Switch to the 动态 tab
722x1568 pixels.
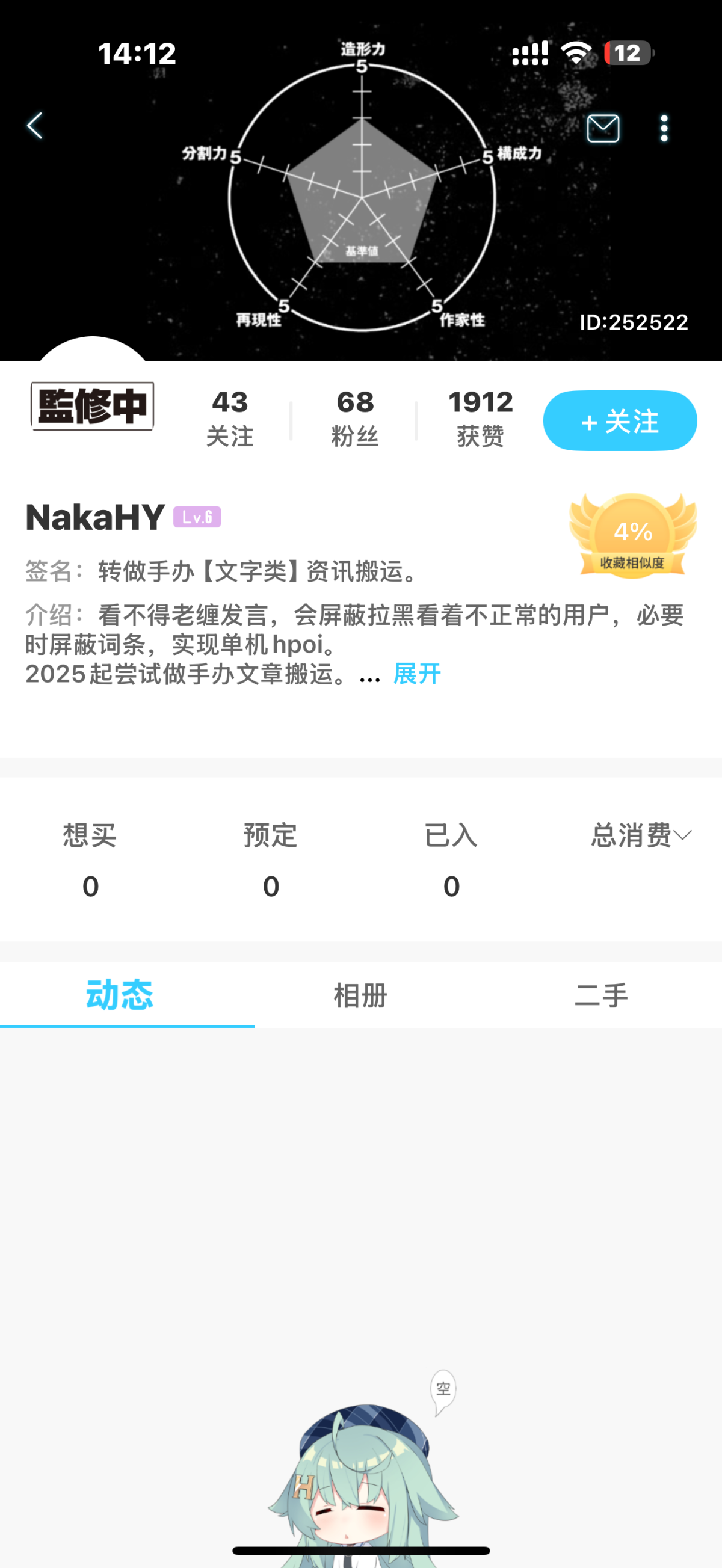pos(120,995)
